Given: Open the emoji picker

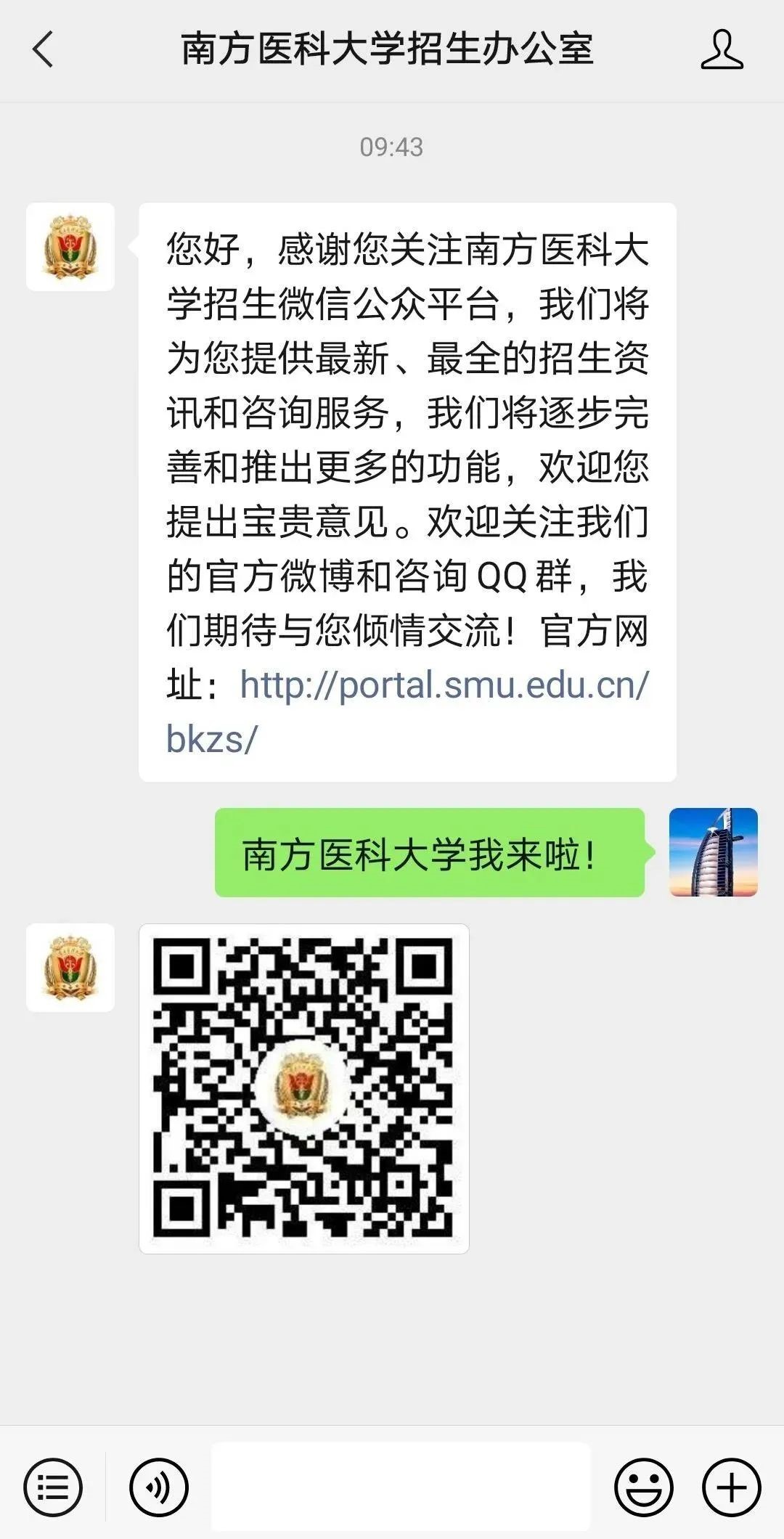Looking at the screenshot, I should pyautogui.click(x=644, y=1487).
